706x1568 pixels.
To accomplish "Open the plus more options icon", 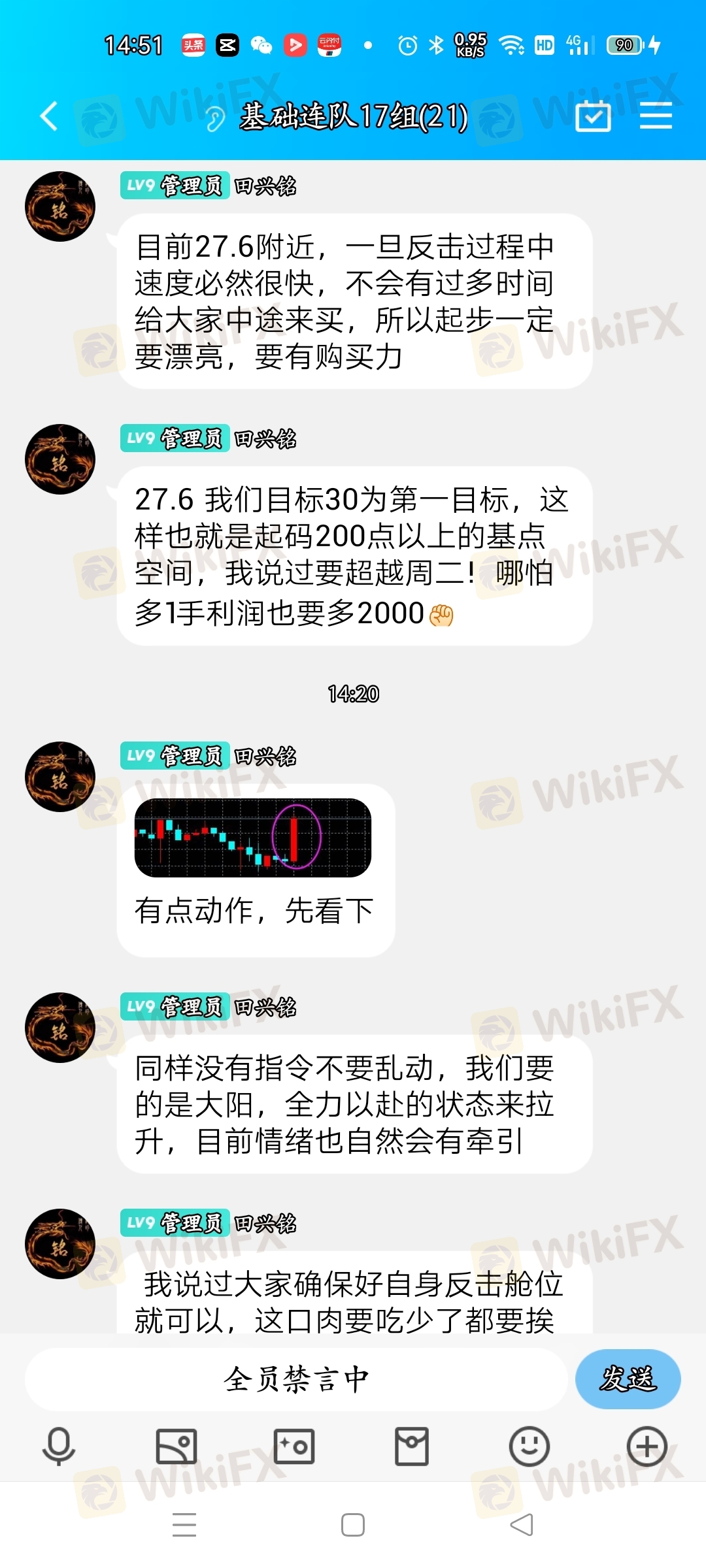I will pyautogui.click(x=647, y=1446).
